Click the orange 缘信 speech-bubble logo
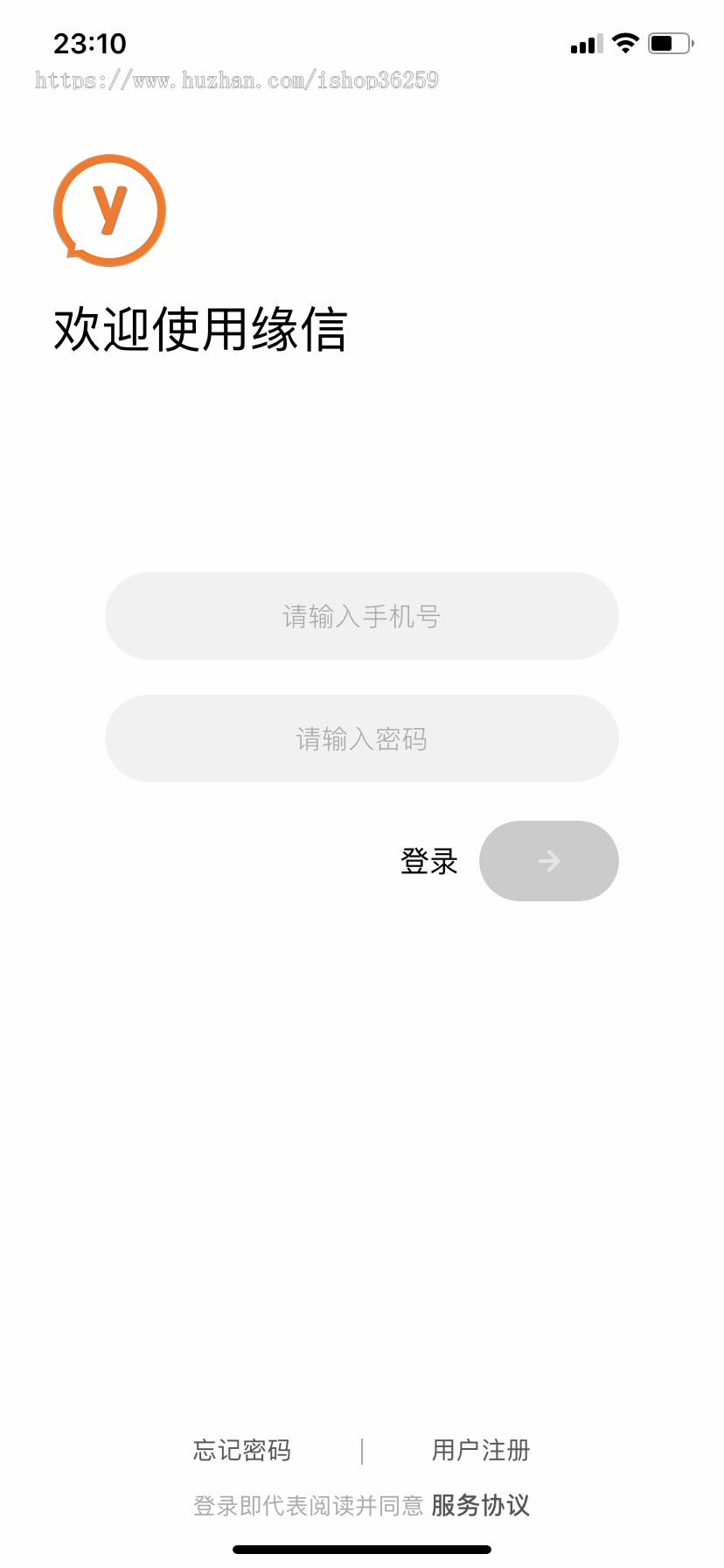Image resolution: width=724 pixels, height=1568 pixels. (x=109, y=210)
